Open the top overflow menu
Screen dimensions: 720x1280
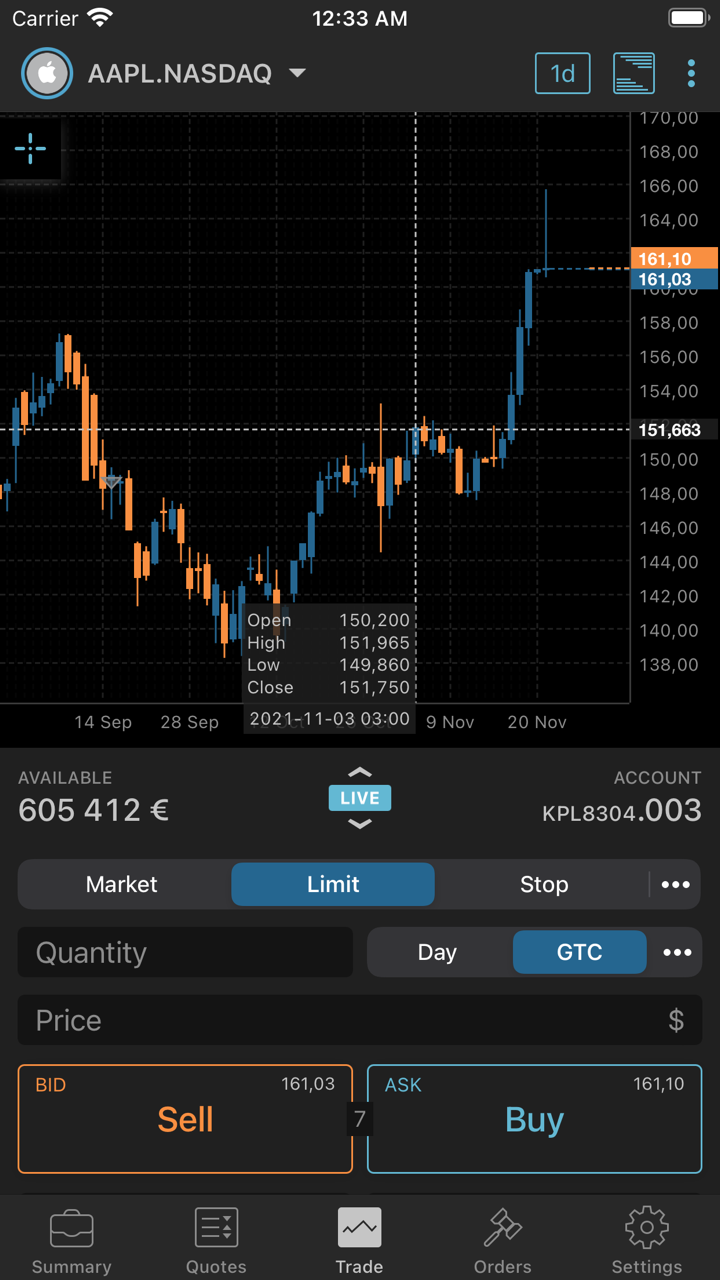691,74
